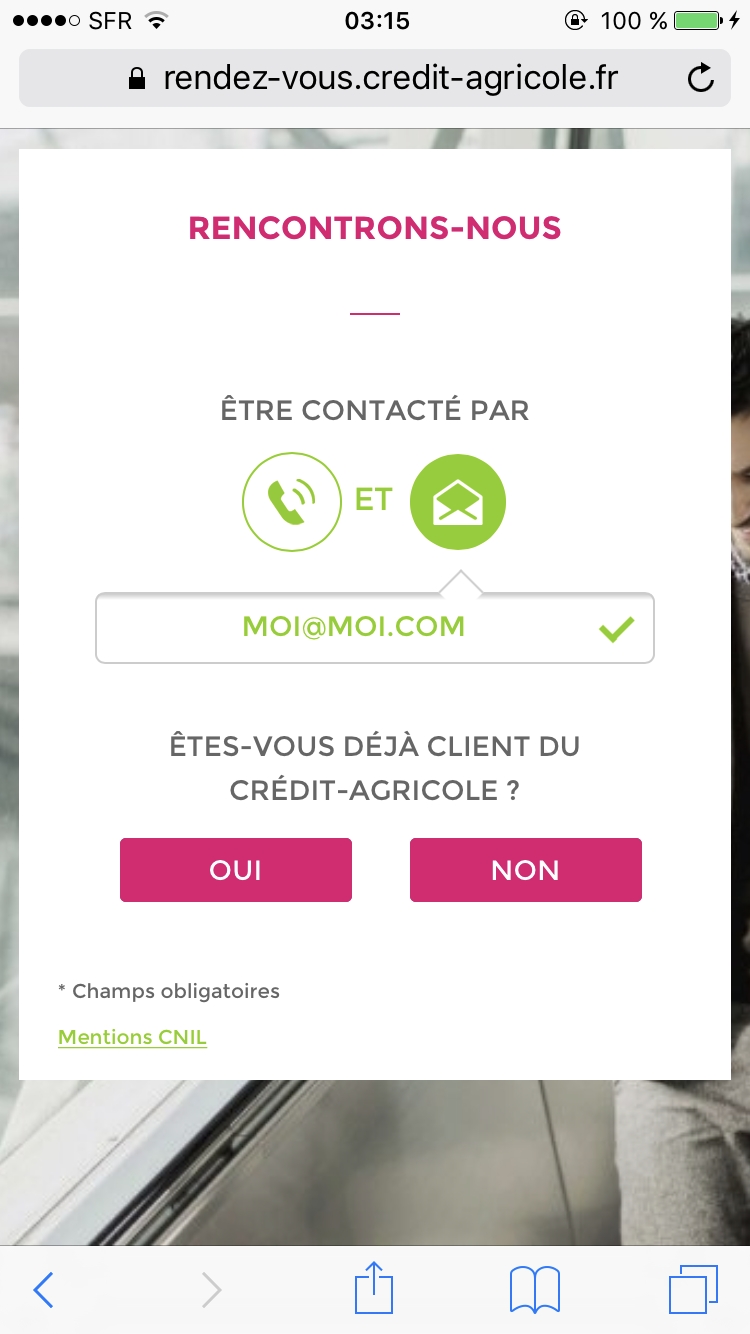Select the email contact option
The width and height of the screenshot is (750, 1334).
[458, 501]
